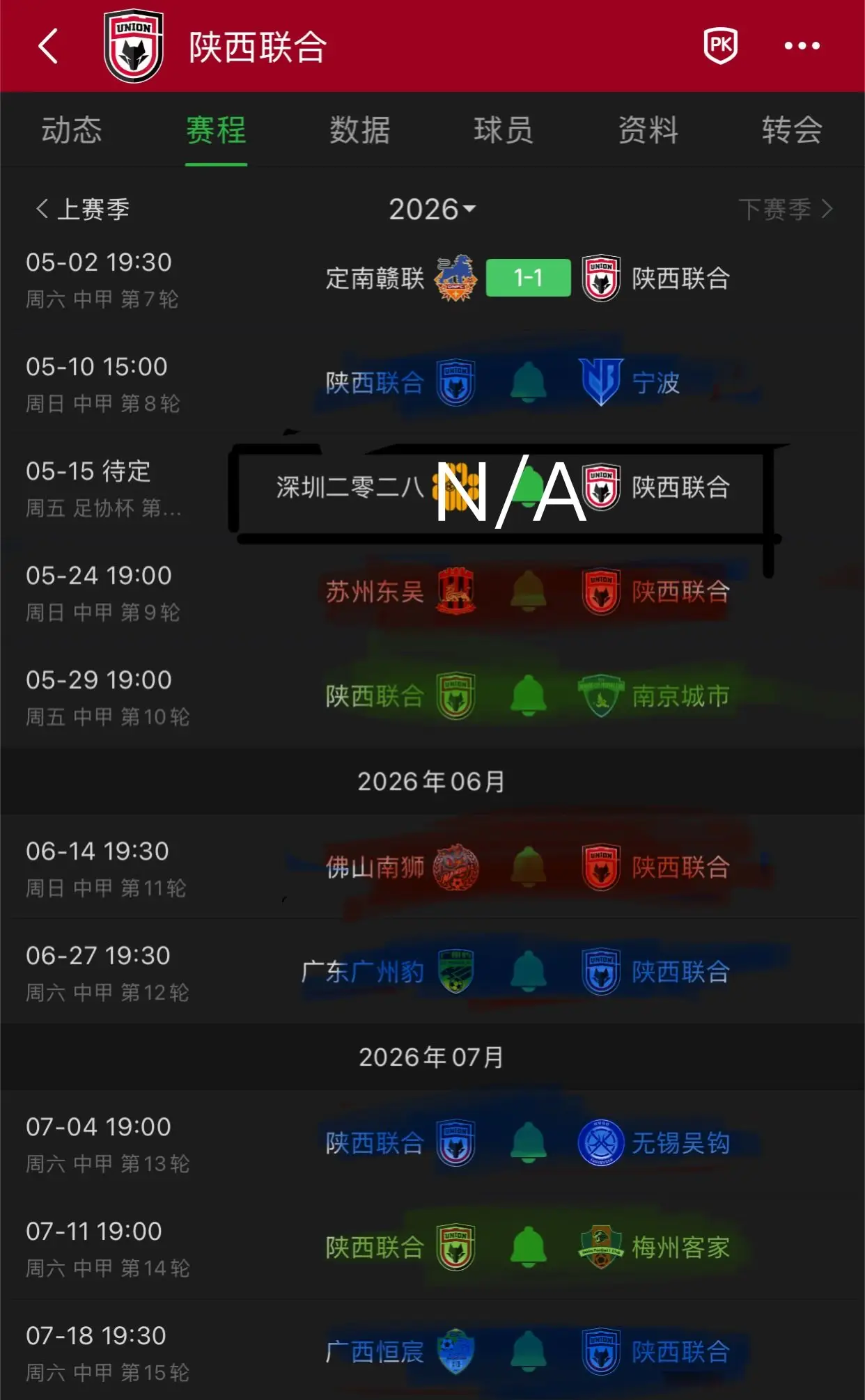The image size is (865, 1400).
Task: Open the 陕西联合 vs 无锡吴钩 match
Action: coord(432,1143)
